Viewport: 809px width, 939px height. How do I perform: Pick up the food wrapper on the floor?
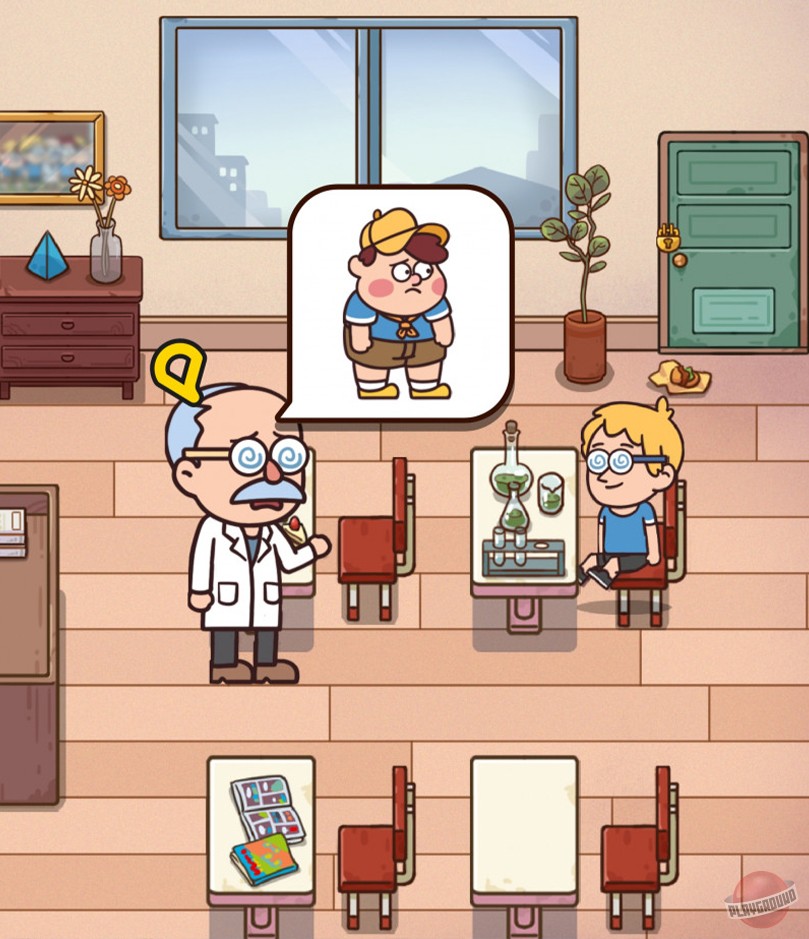click(x=682, y=377)
